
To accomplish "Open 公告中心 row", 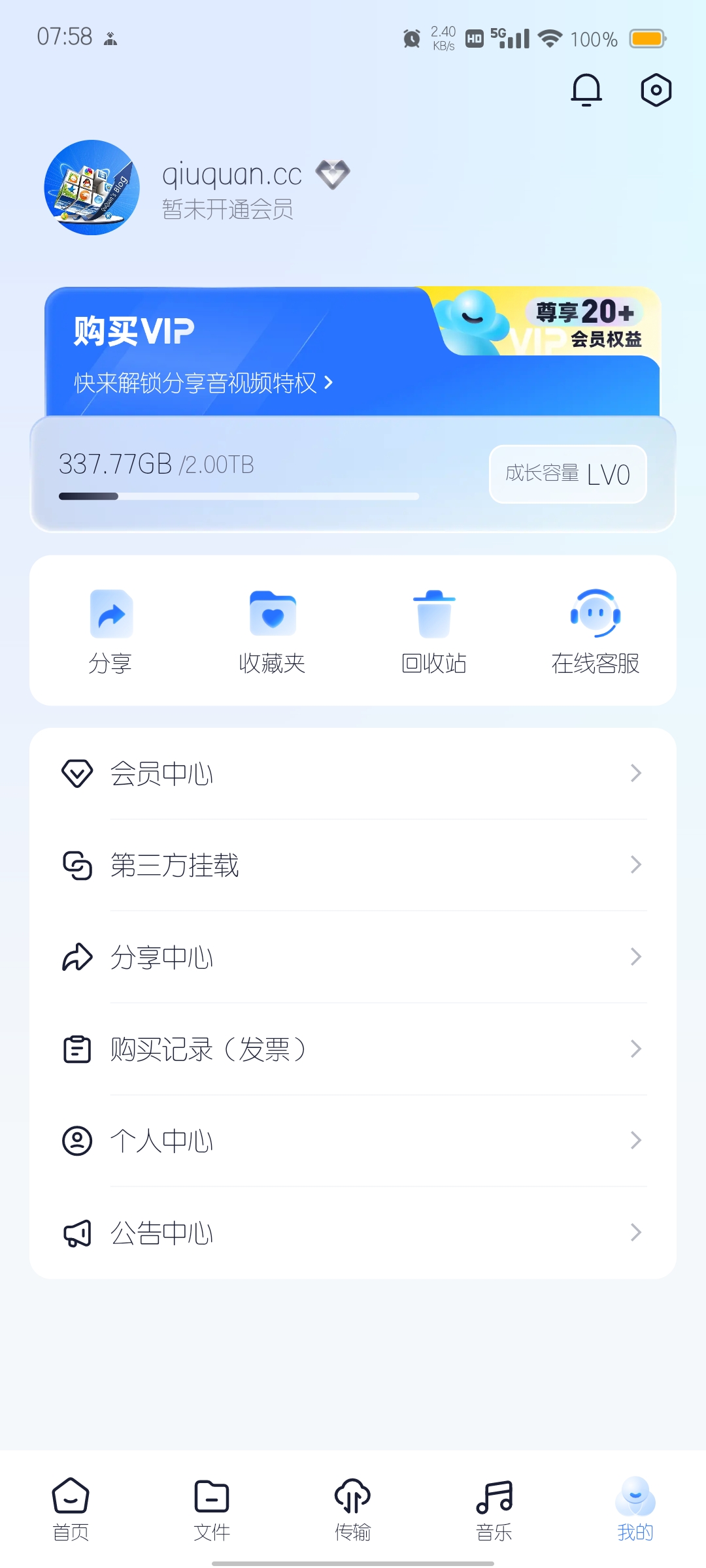I will [353, 1233].
